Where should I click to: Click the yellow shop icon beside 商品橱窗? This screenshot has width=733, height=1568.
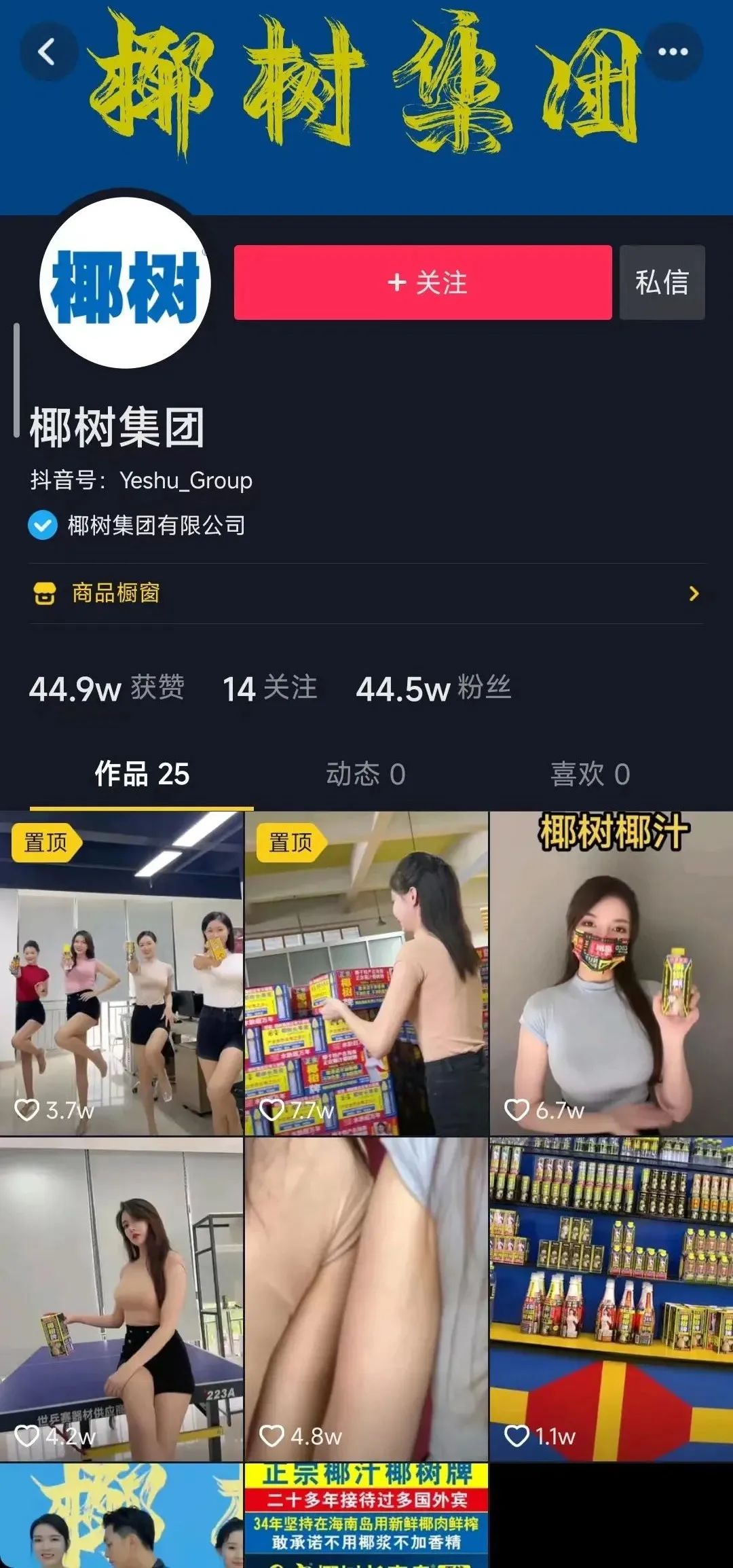tap(45, 594)
